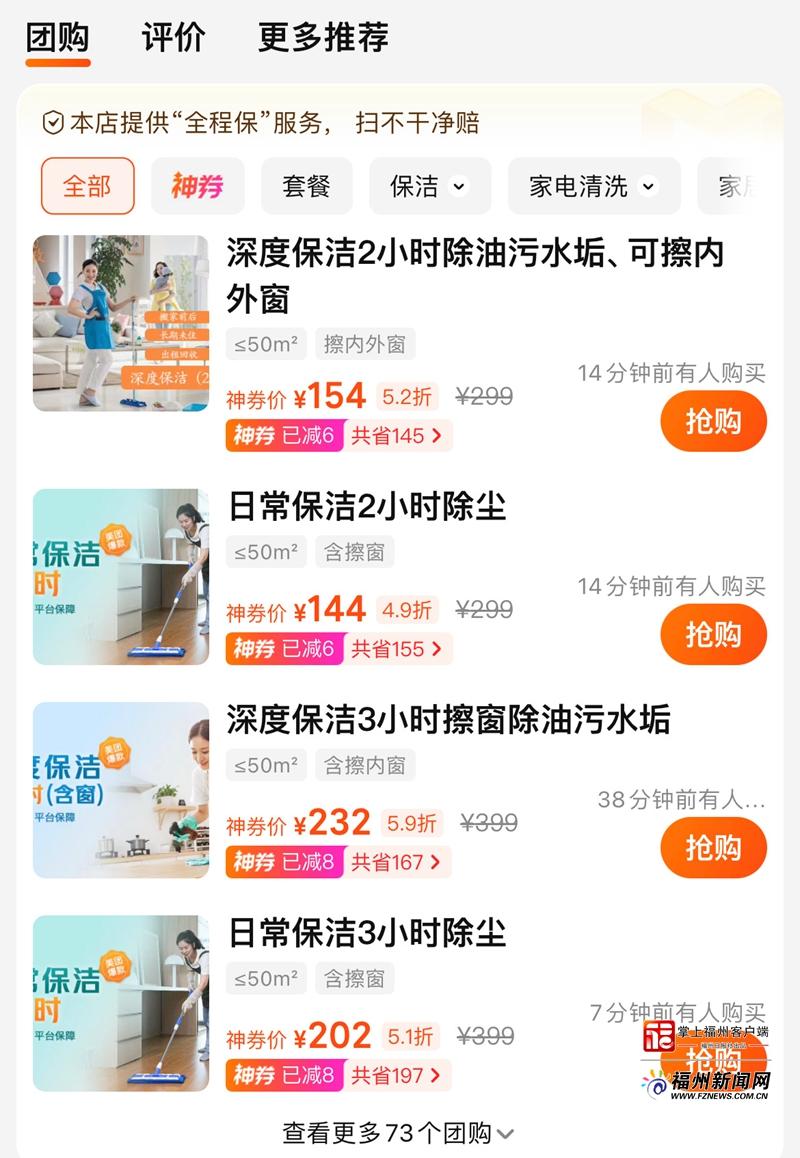Tap 抢购 for 日常保洁2小时除尘
Screen dimensions: 800x1158
tap(712, 634)
